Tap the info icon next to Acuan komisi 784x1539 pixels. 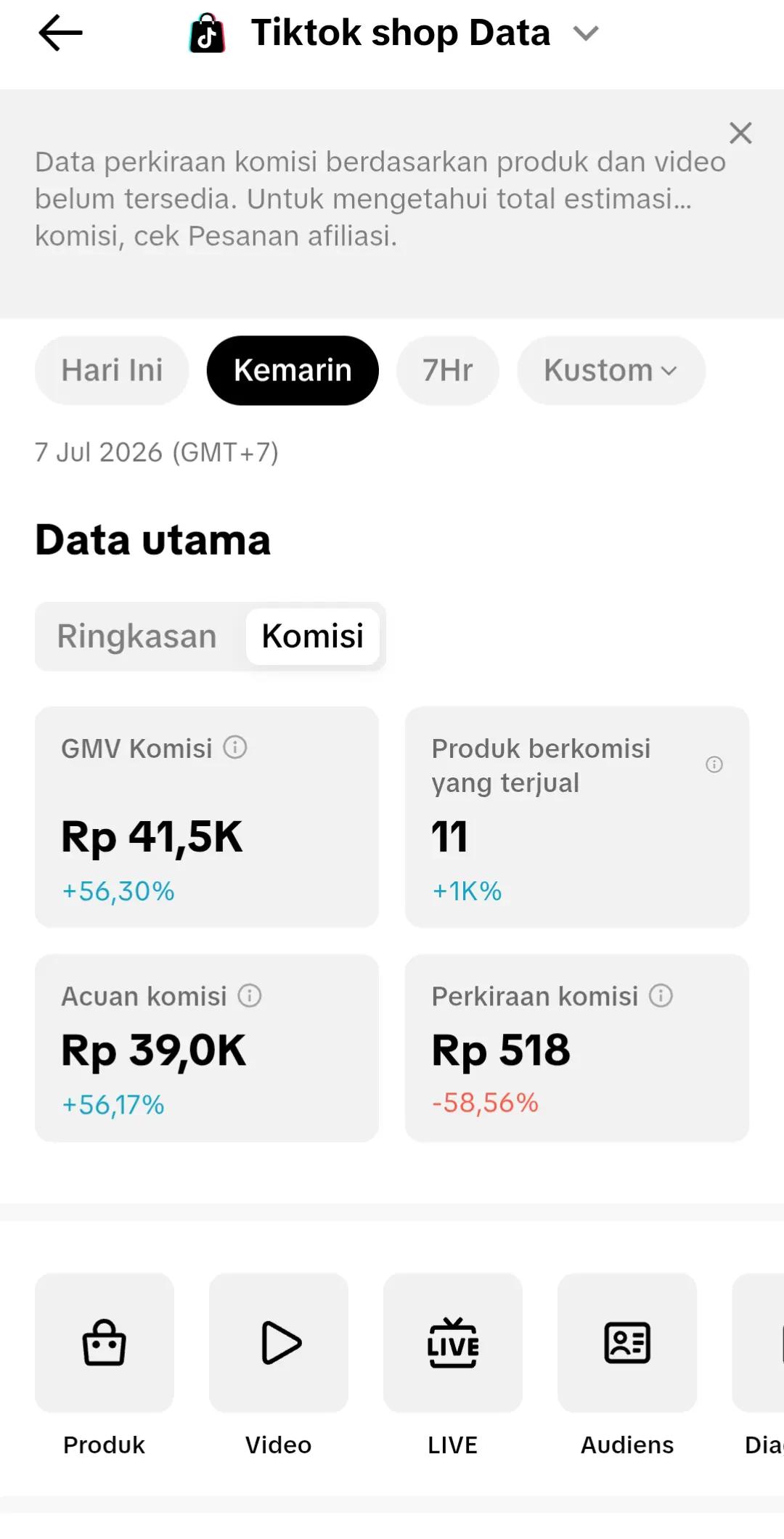tap(250, 995)
